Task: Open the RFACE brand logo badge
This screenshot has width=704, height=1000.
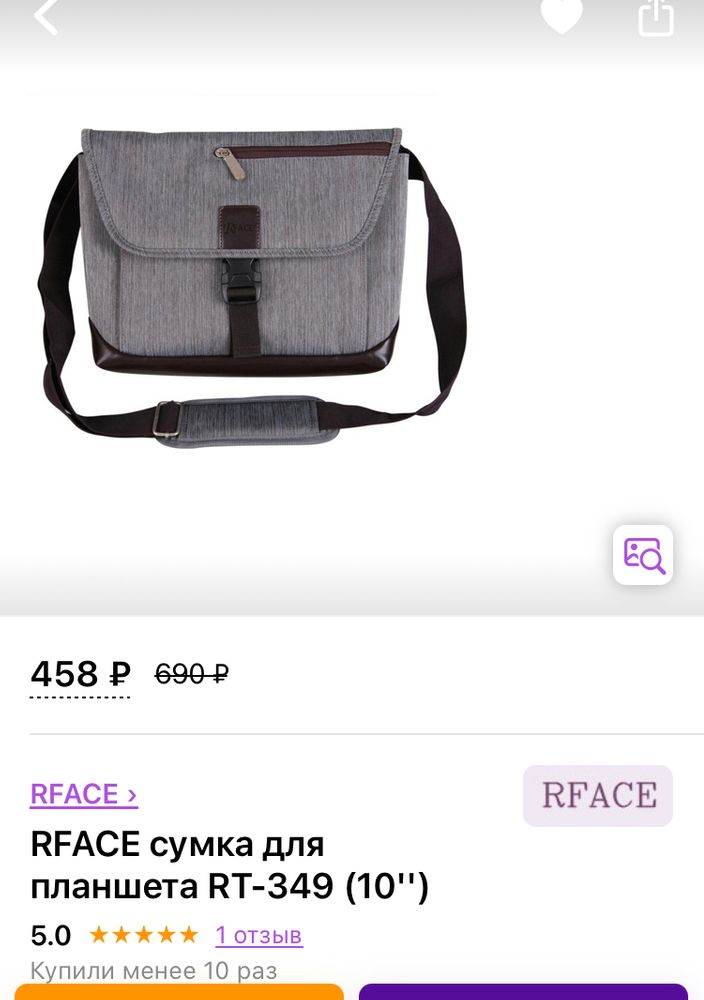Action: (x=598, y=796)
